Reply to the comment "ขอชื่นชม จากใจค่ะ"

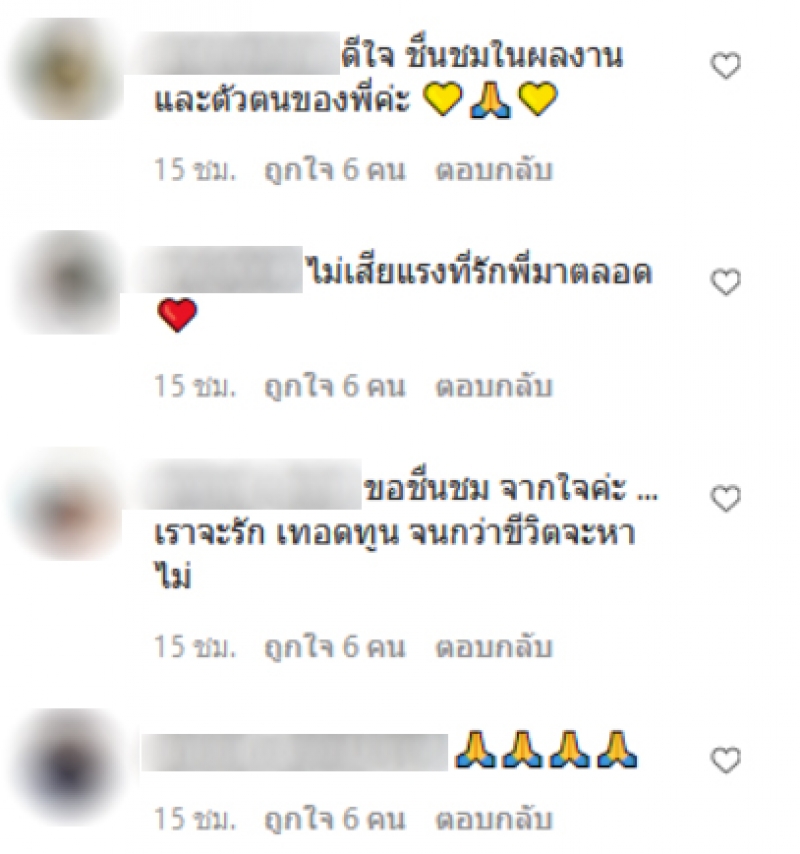click(x=493, y=647)
